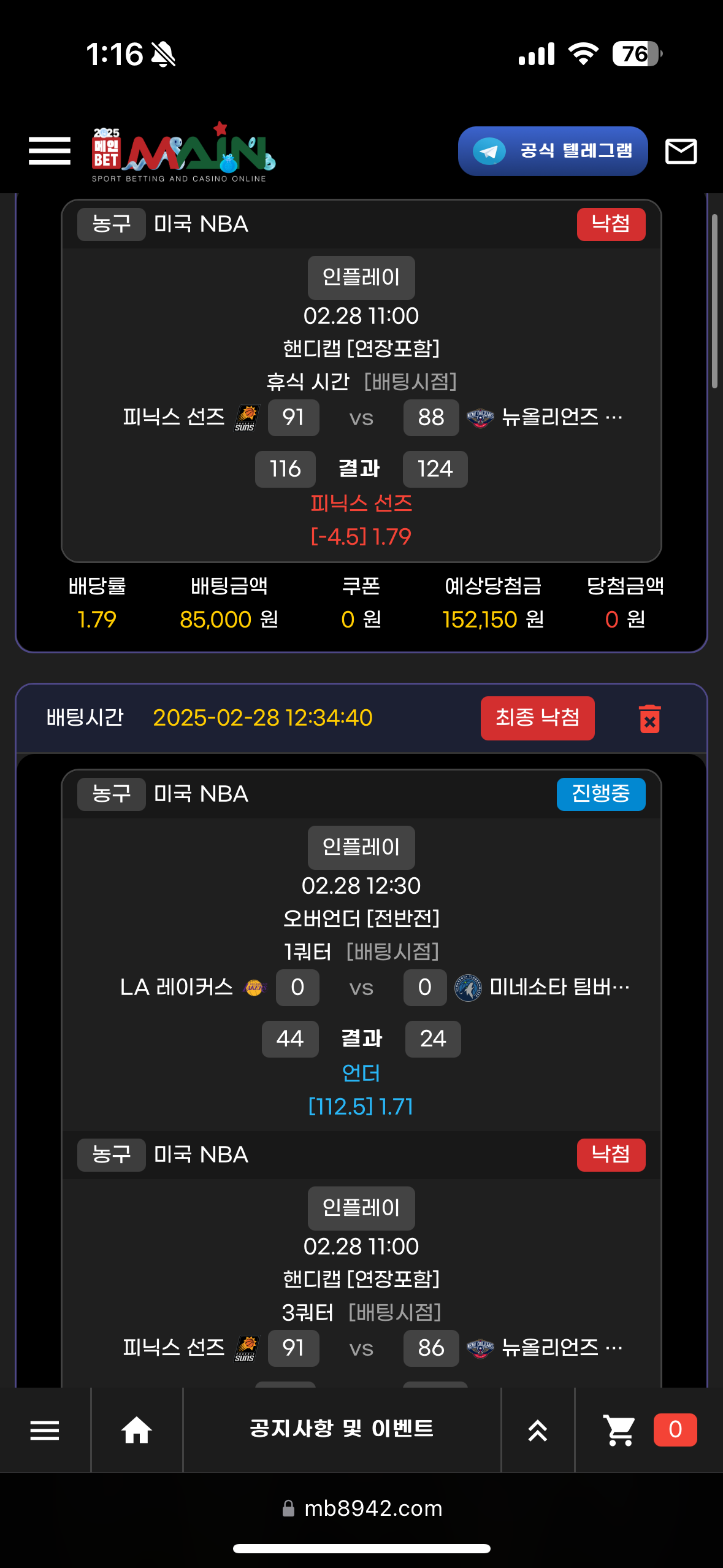Tap the MAIN BET logo

pos(183,152)
